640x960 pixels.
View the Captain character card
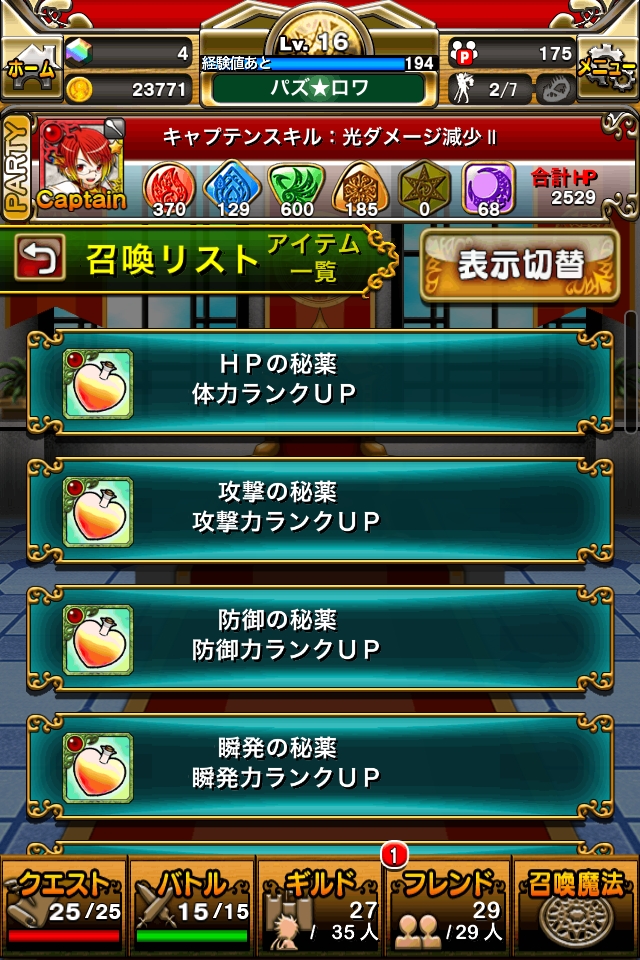[82, 168]
